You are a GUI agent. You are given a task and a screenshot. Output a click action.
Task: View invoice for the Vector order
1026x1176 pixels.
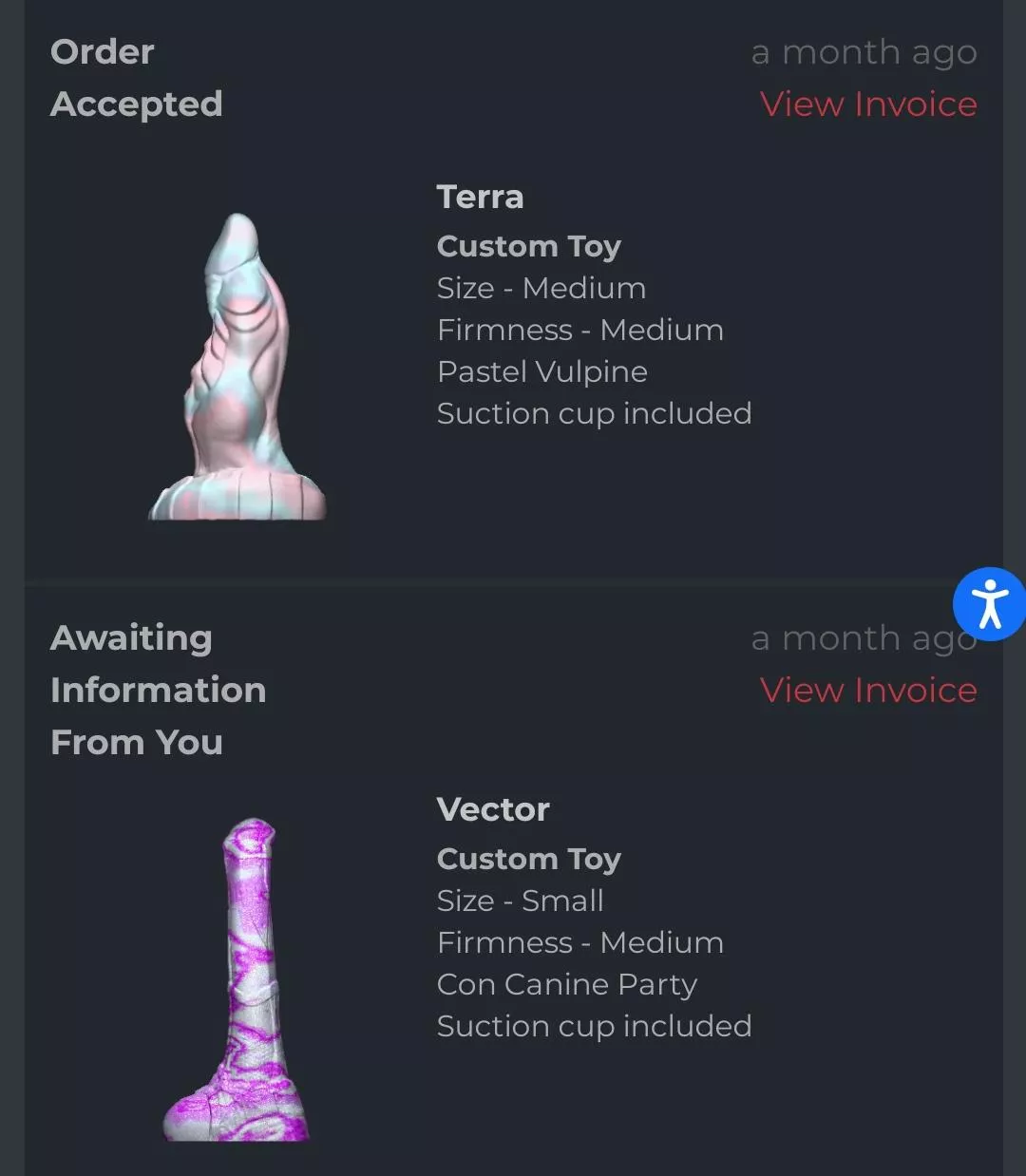[x=867, y=691]
